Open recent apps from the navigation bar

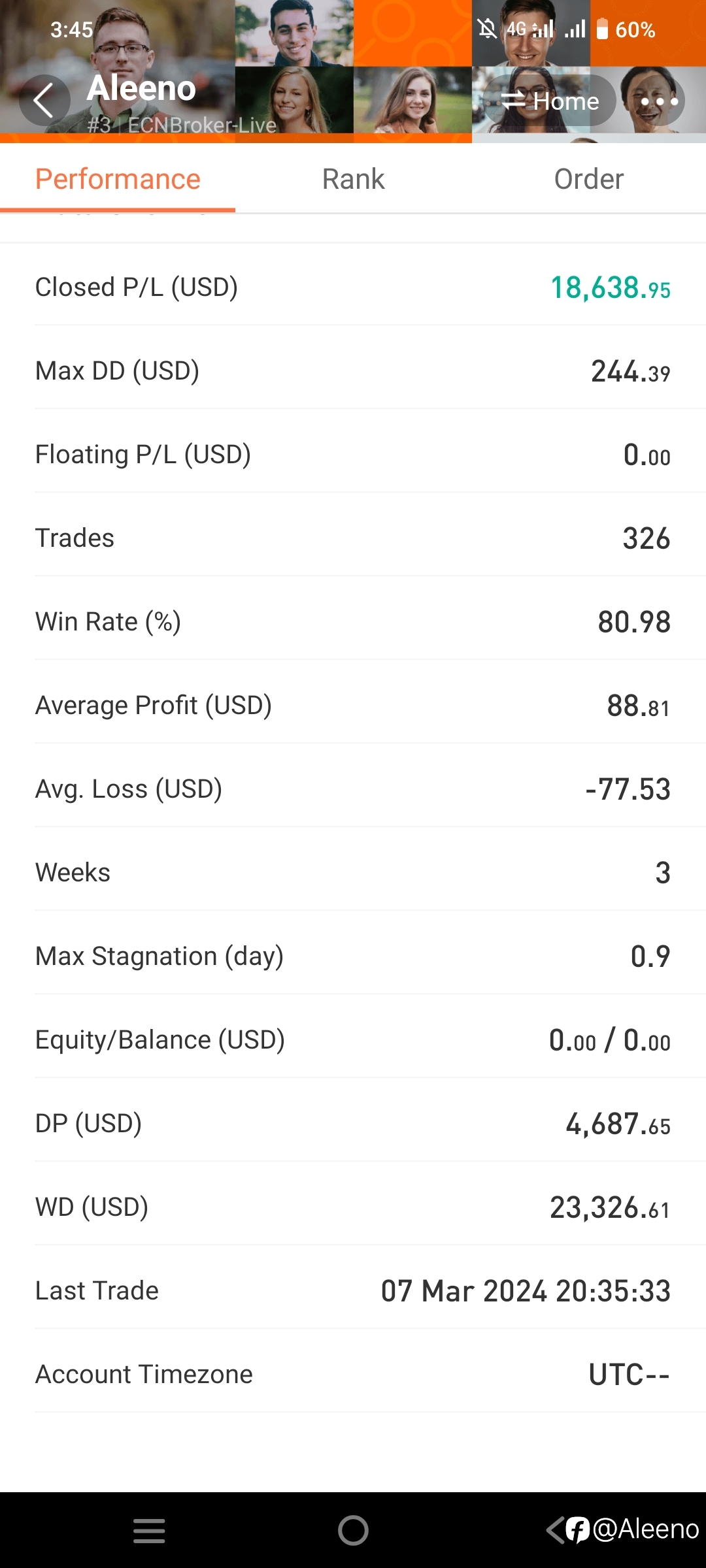pyautogui.click(x=149, y=1530)
